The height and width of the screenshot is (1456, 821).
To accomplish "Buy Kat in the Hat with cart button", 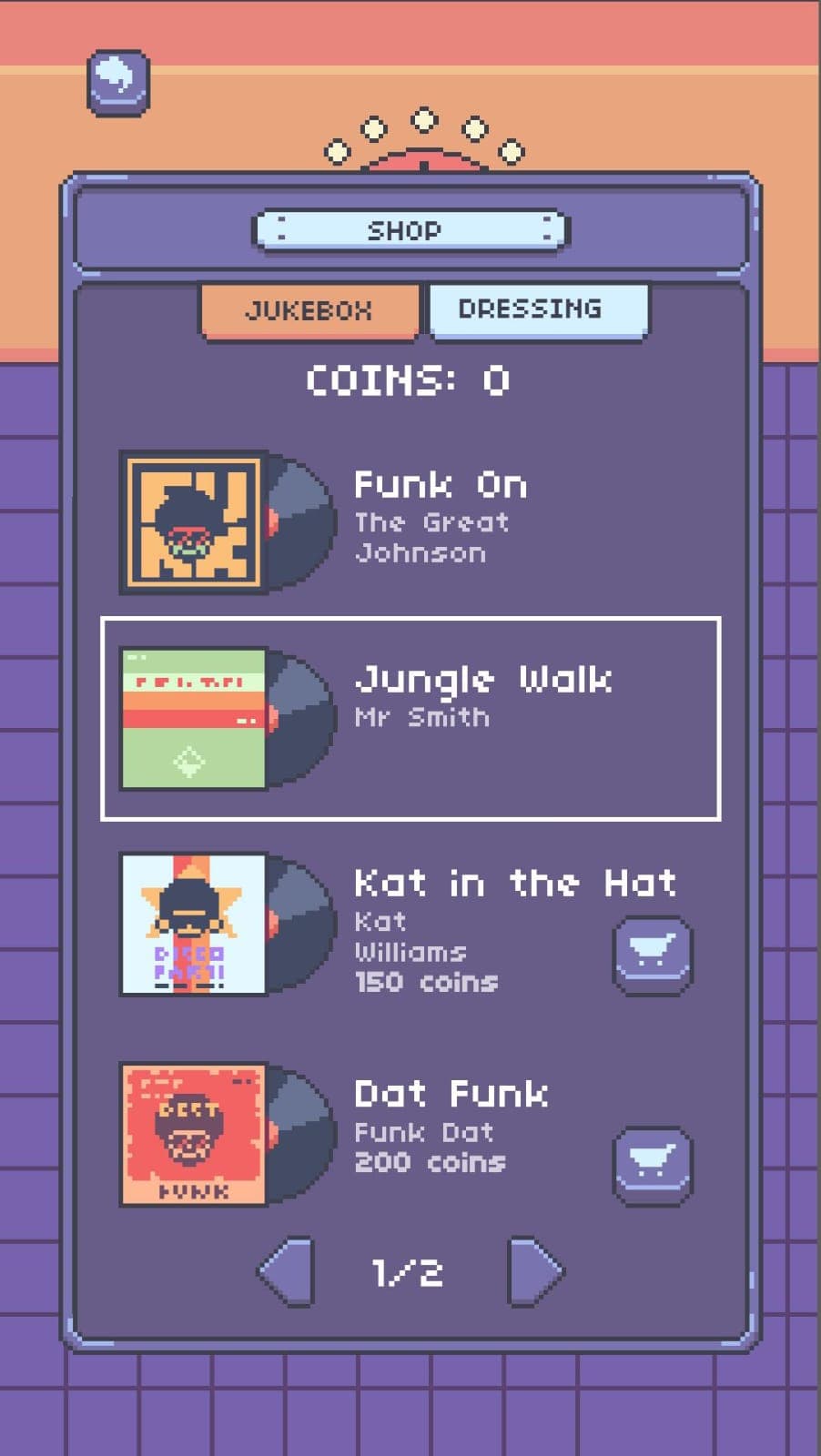I will tap(653, 955).
